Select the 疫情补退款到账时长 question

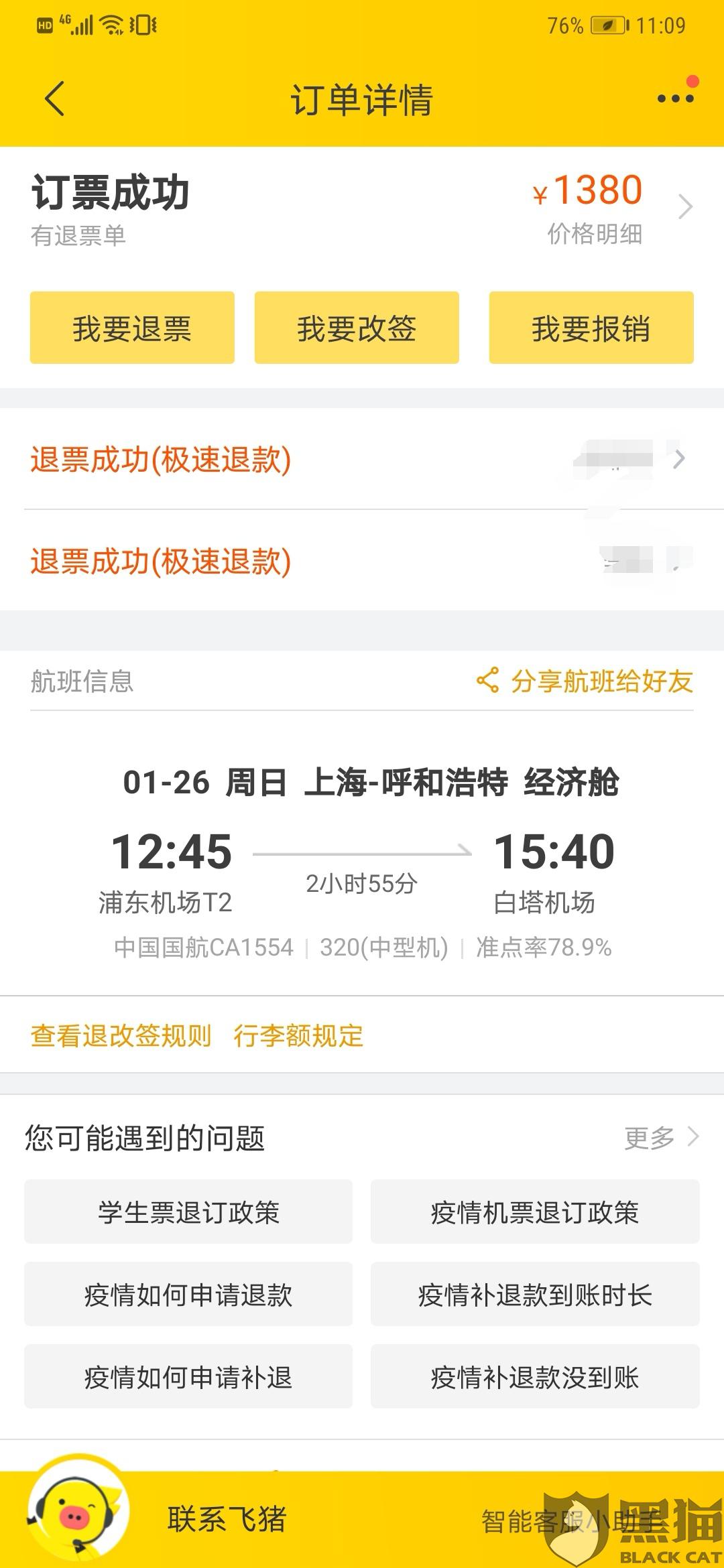click(535, 1295)
